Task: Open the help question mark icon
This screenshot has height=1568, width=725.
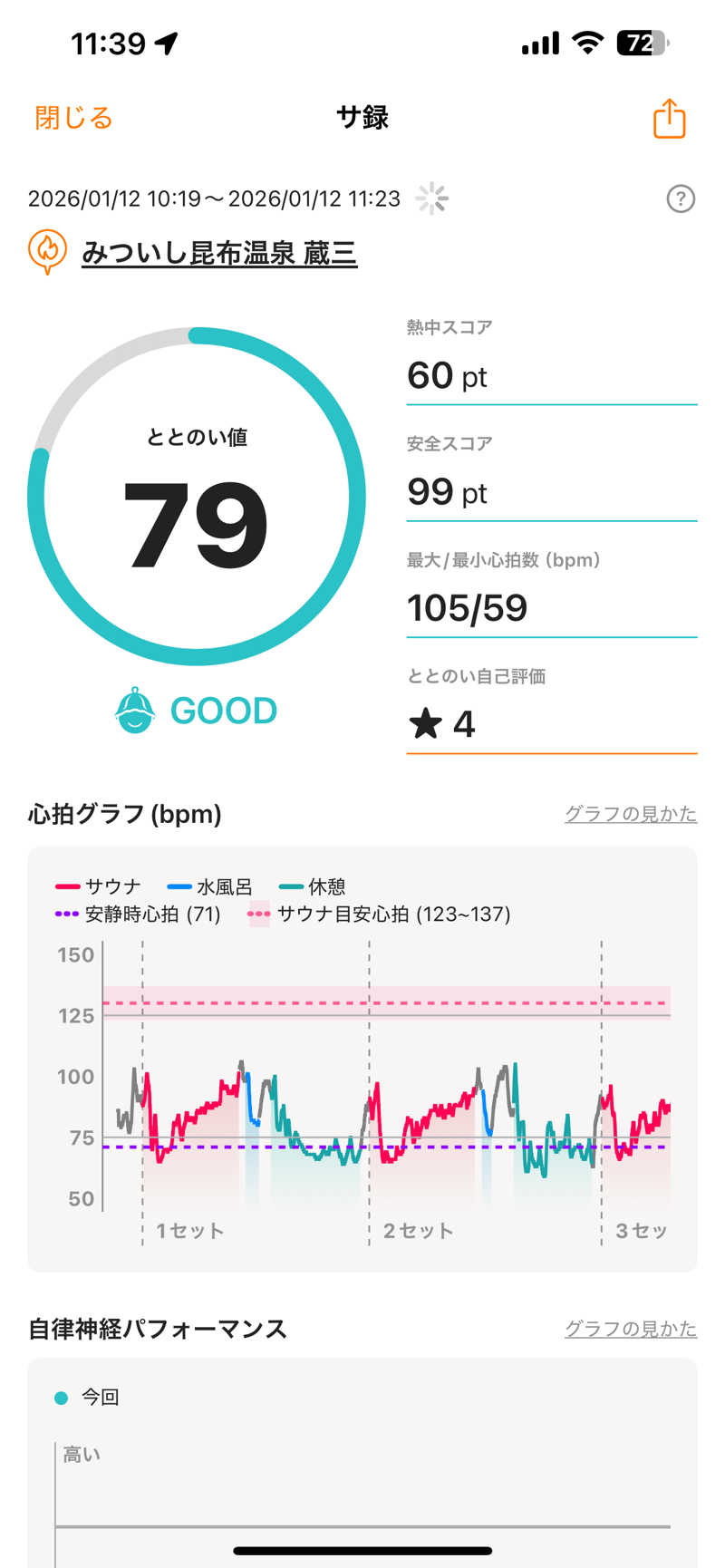Action: click(680, 198)
